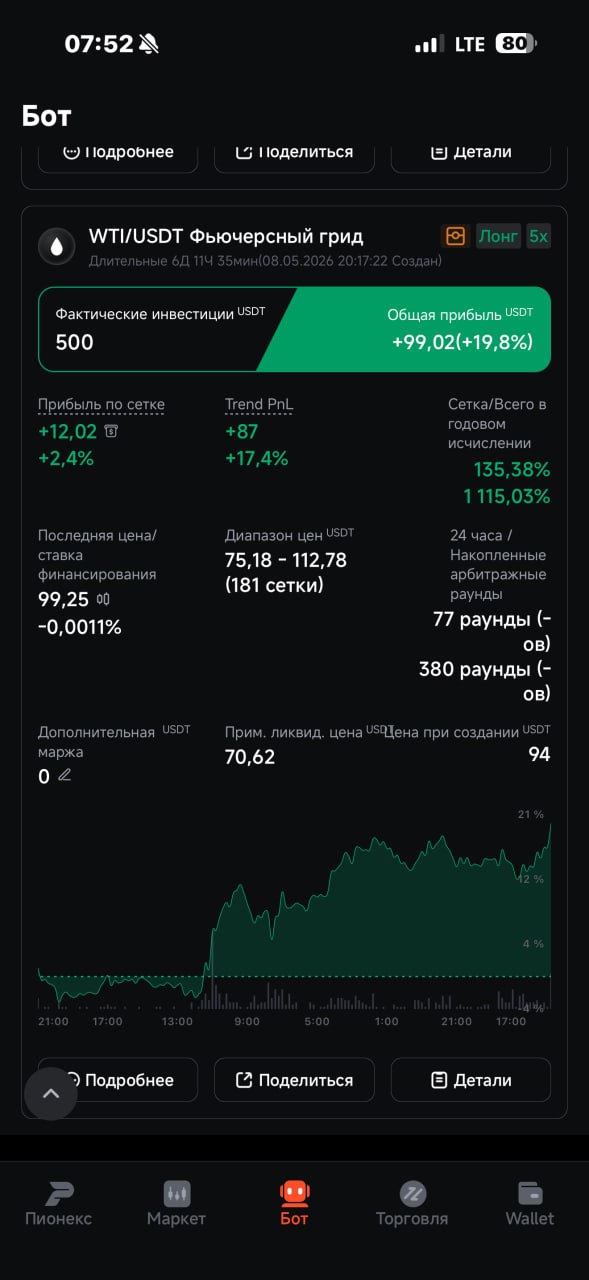Jump back to top with the arrow button
This screenshot has height=1280, width=589.
coord(51,1093)
